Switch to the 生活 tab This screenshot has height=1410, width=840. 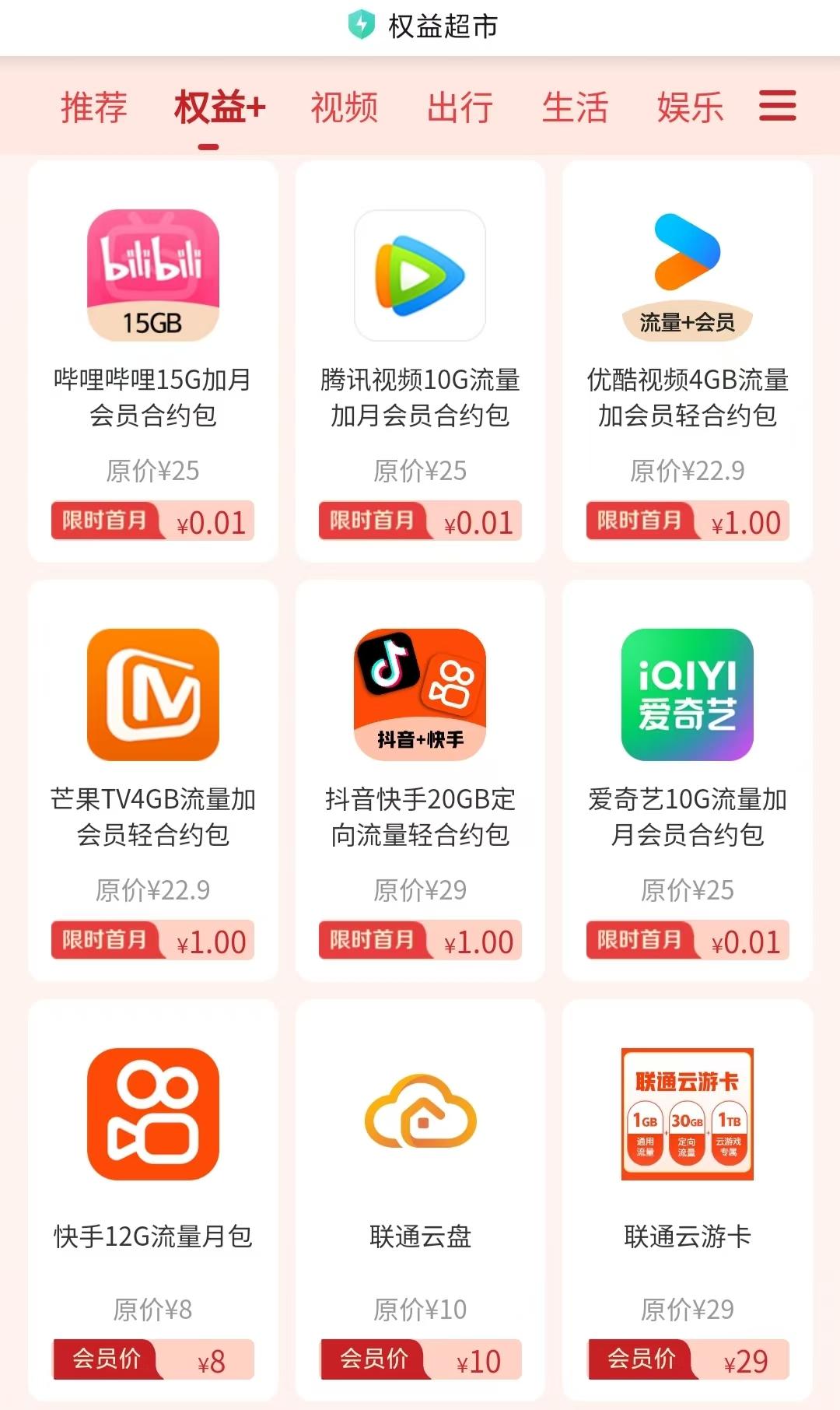point(575,107)
